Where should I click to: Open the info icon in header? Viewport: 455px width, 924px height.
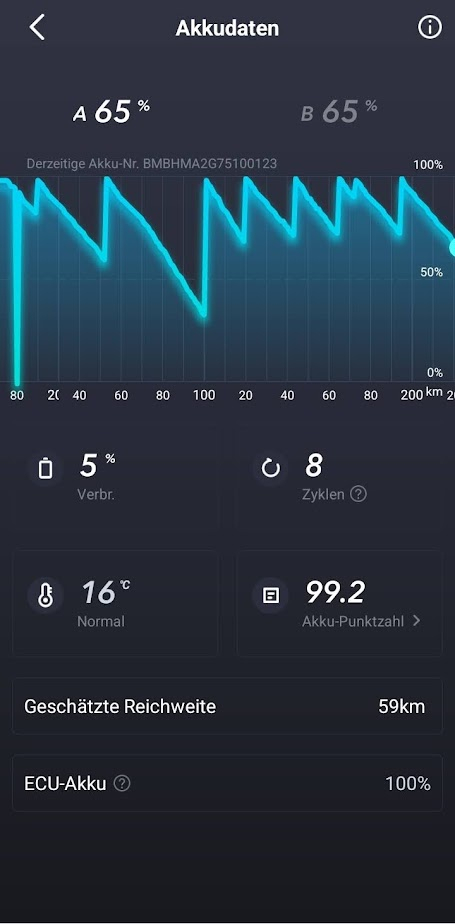429,27
